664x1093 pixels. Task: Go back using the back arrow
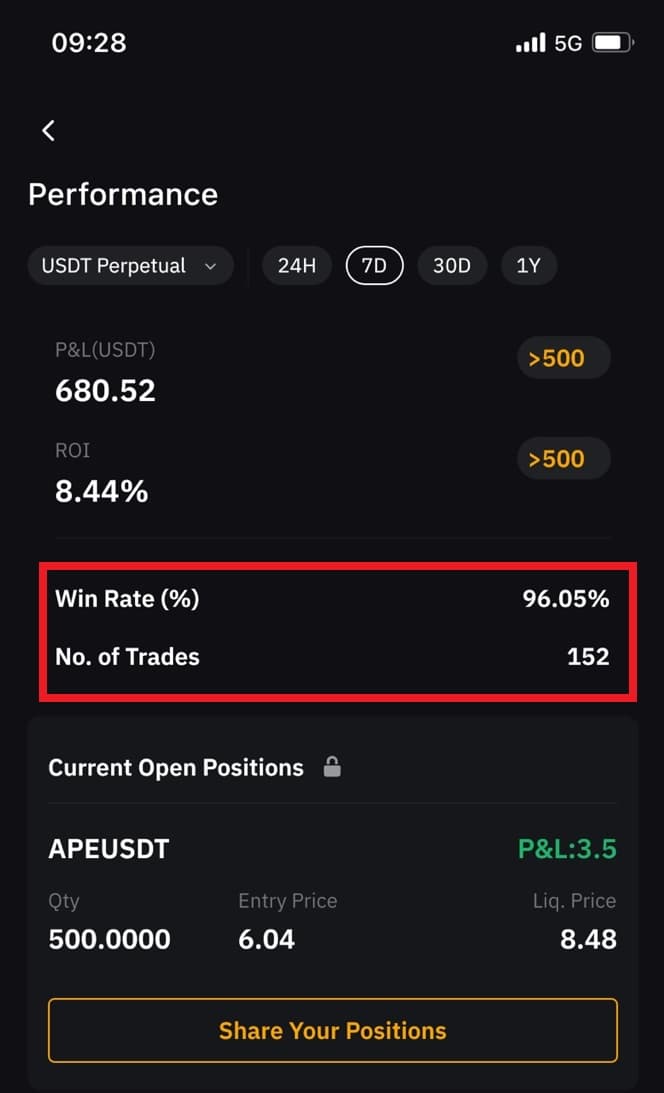[48, 130]
